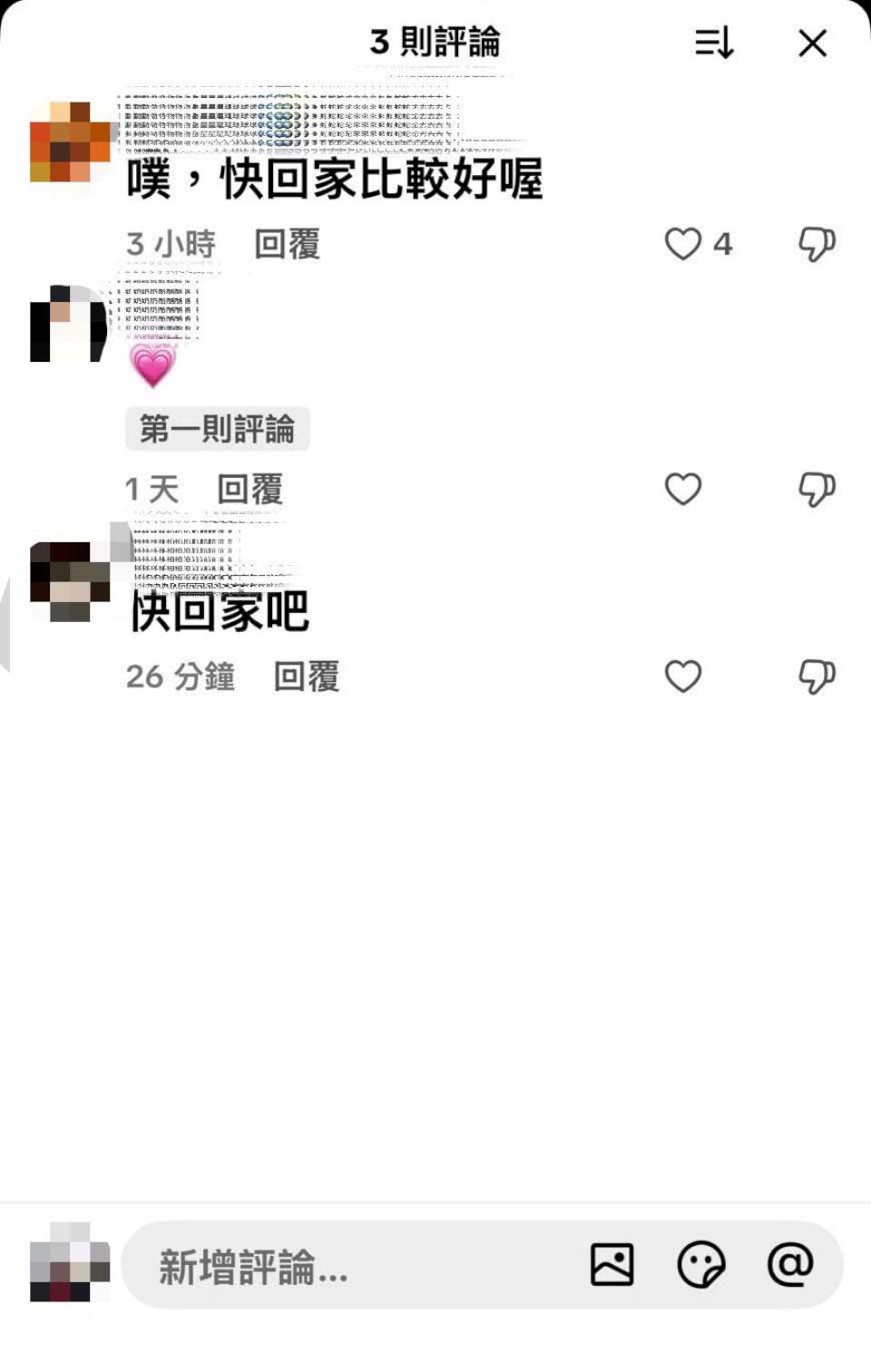Reply to the comment posted 3 小時 ago

(x=287, y=244)
